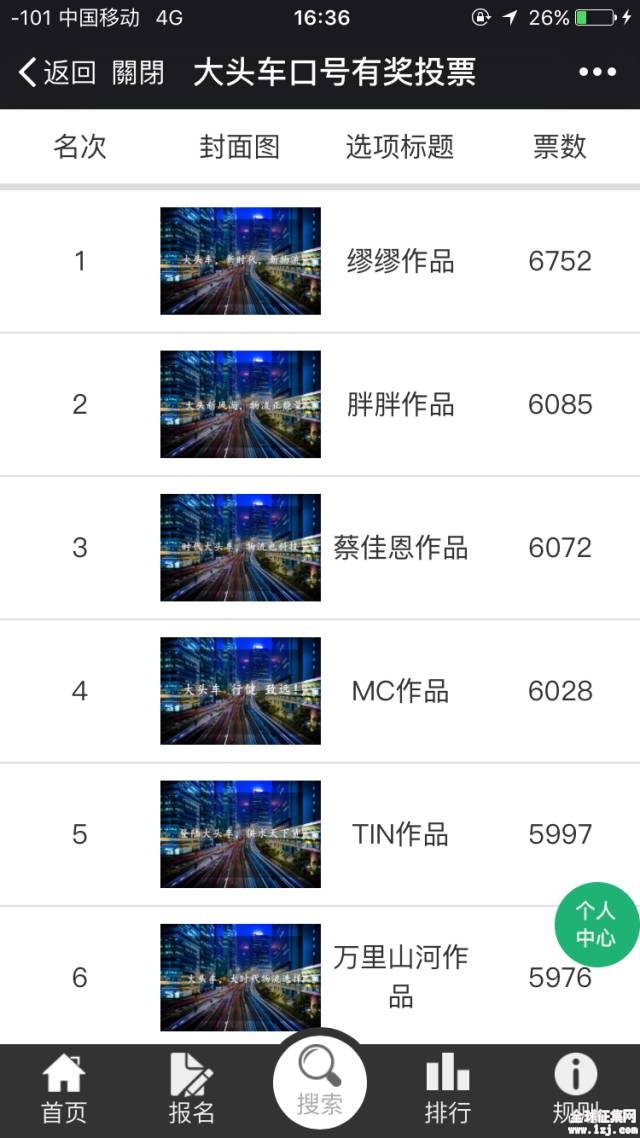Open the TIN作品 entry

(400, 834)
